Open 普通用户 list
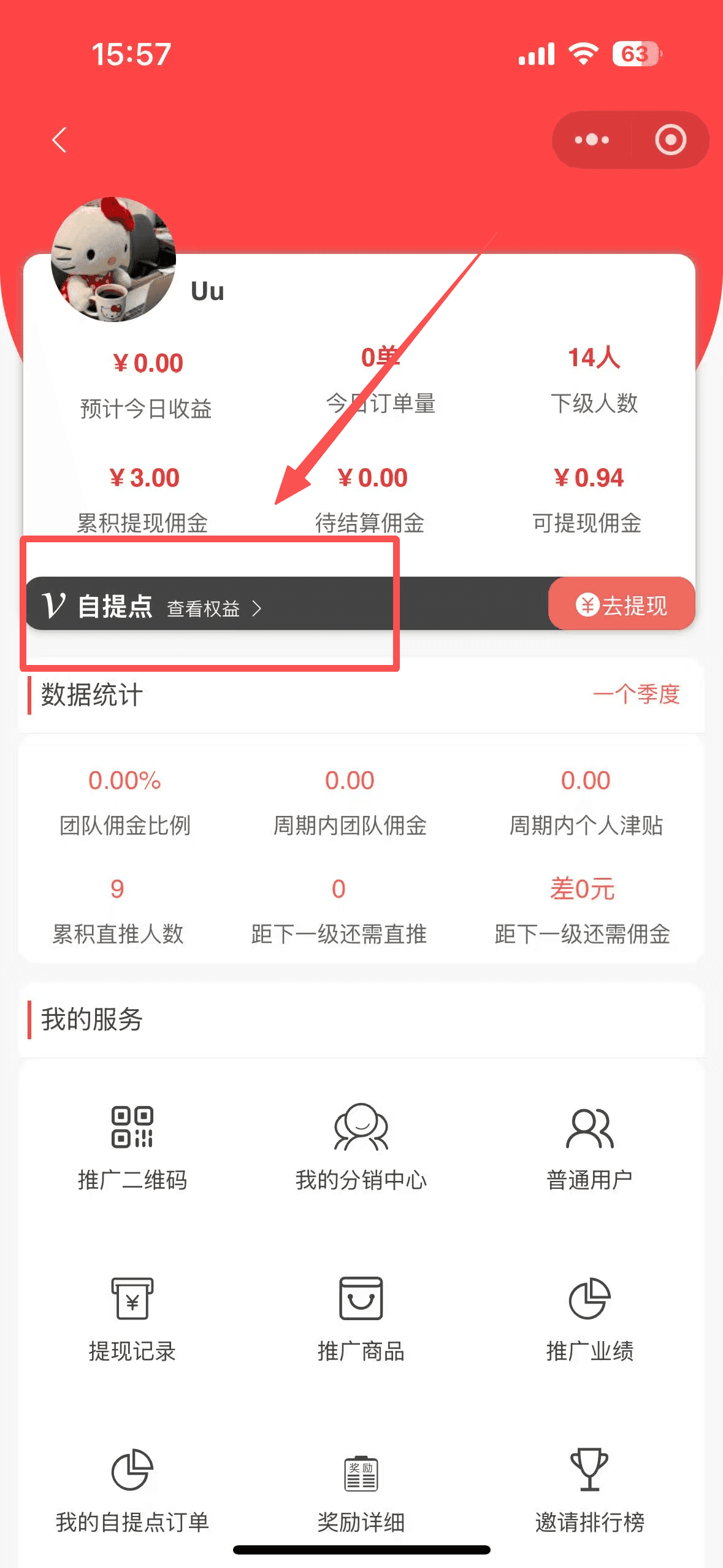 [x=589, y=1147]
